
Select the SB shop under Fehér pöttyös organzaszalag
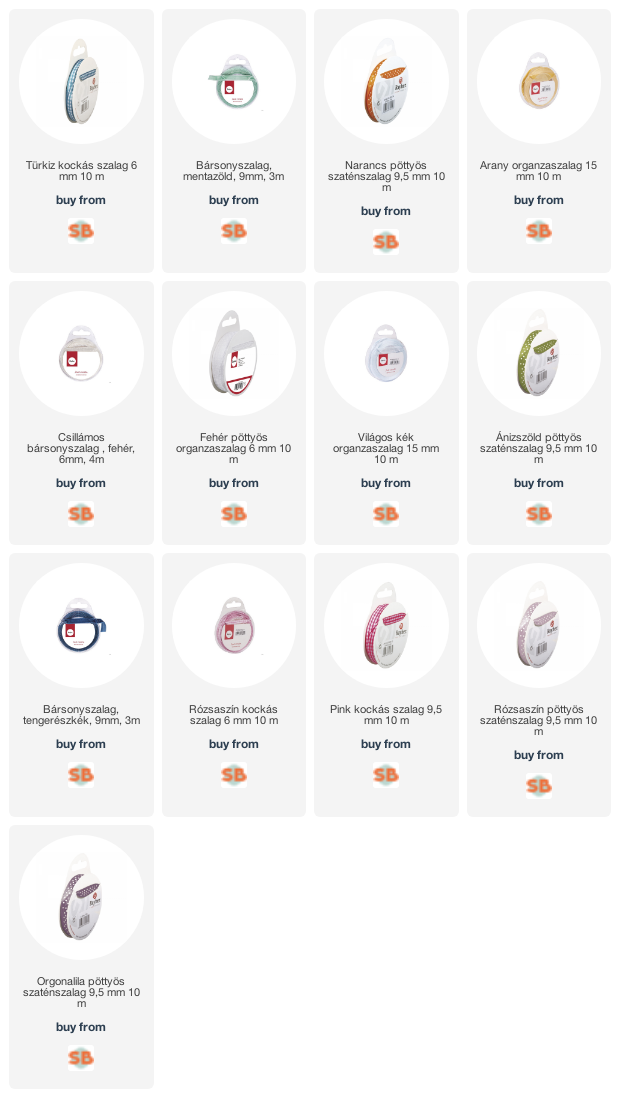click(x=234, y=514)
